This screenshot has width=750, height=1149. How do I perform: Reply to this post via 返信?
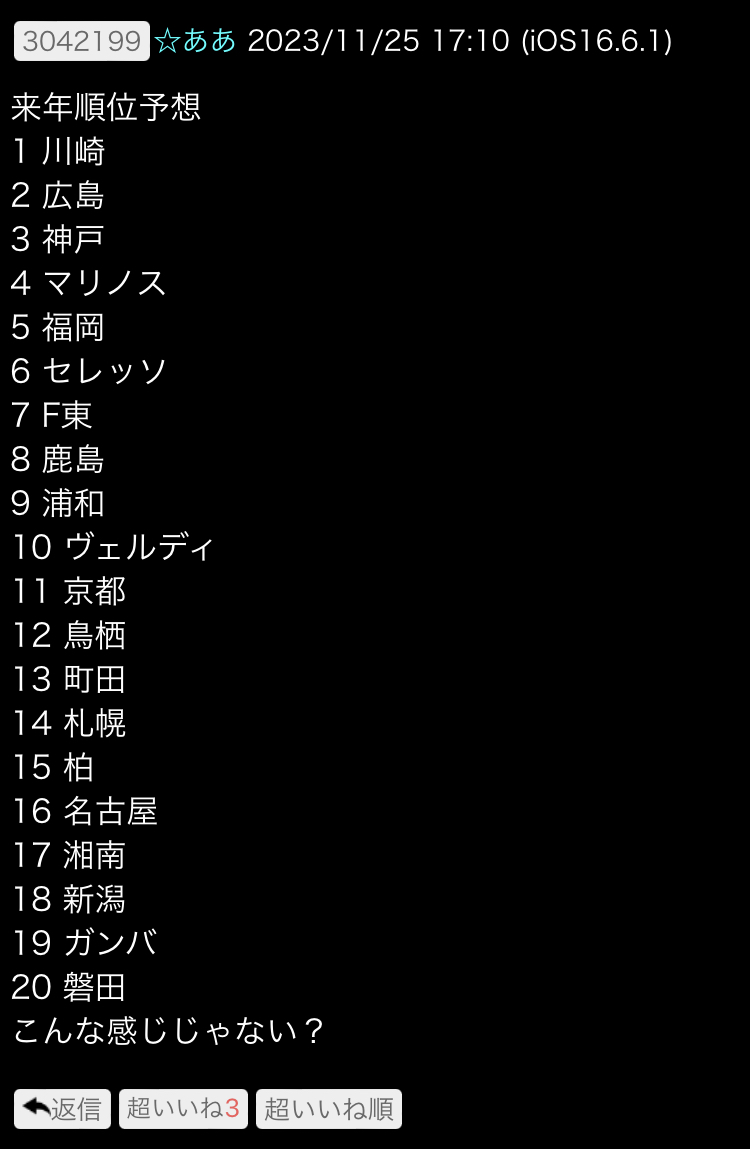[x=62, y=1109]
